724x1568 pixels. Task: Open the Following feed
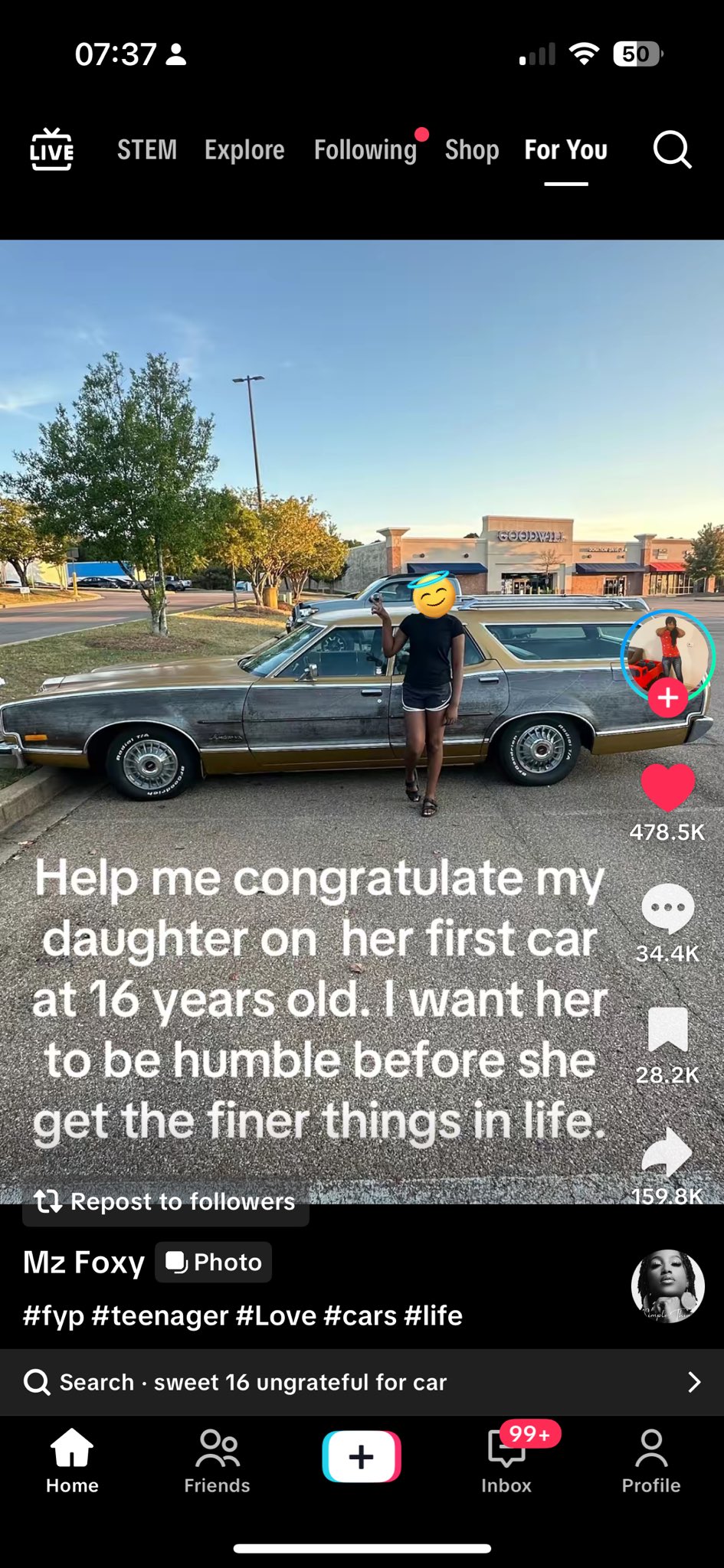[x=365, y=150]
